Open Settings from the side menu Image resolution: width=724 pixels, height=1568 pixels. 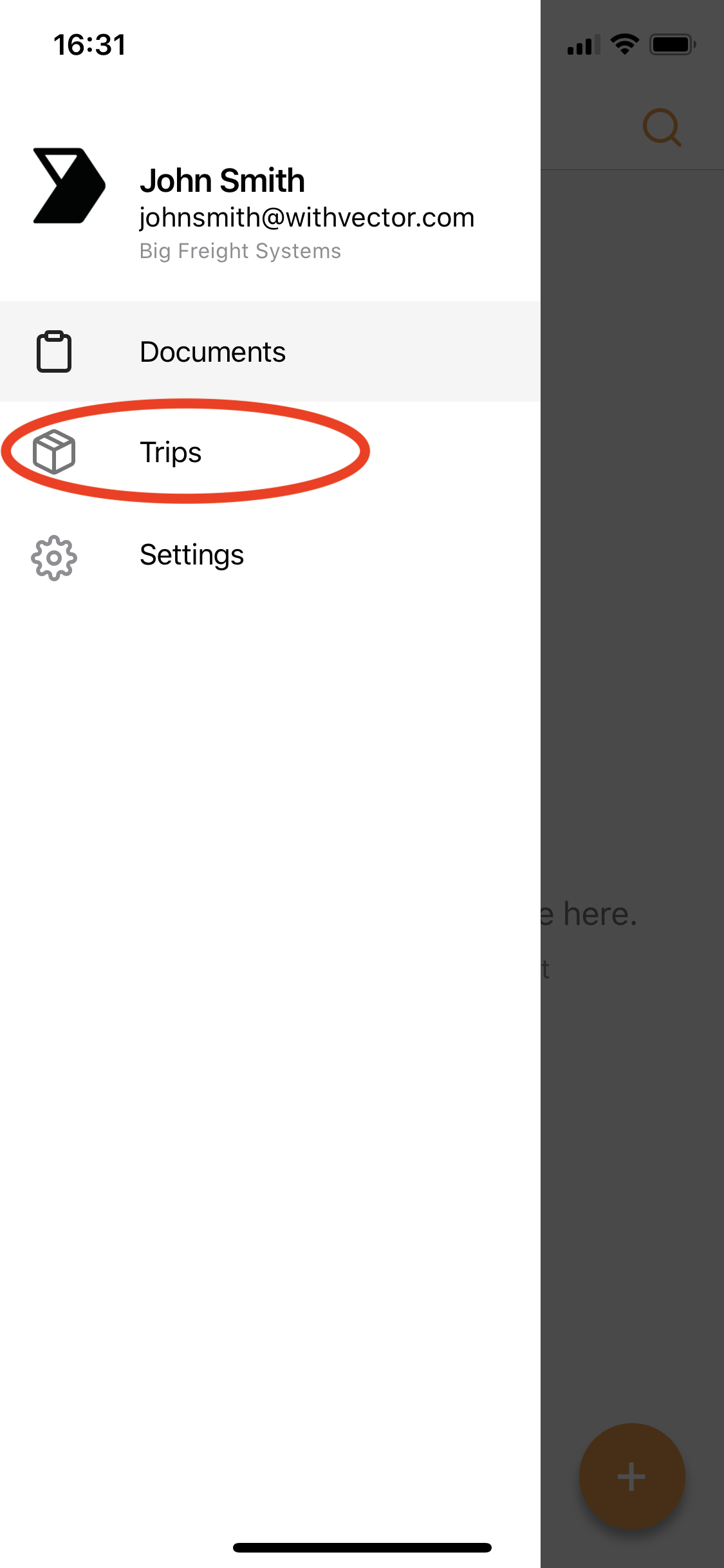coord(191,555)
